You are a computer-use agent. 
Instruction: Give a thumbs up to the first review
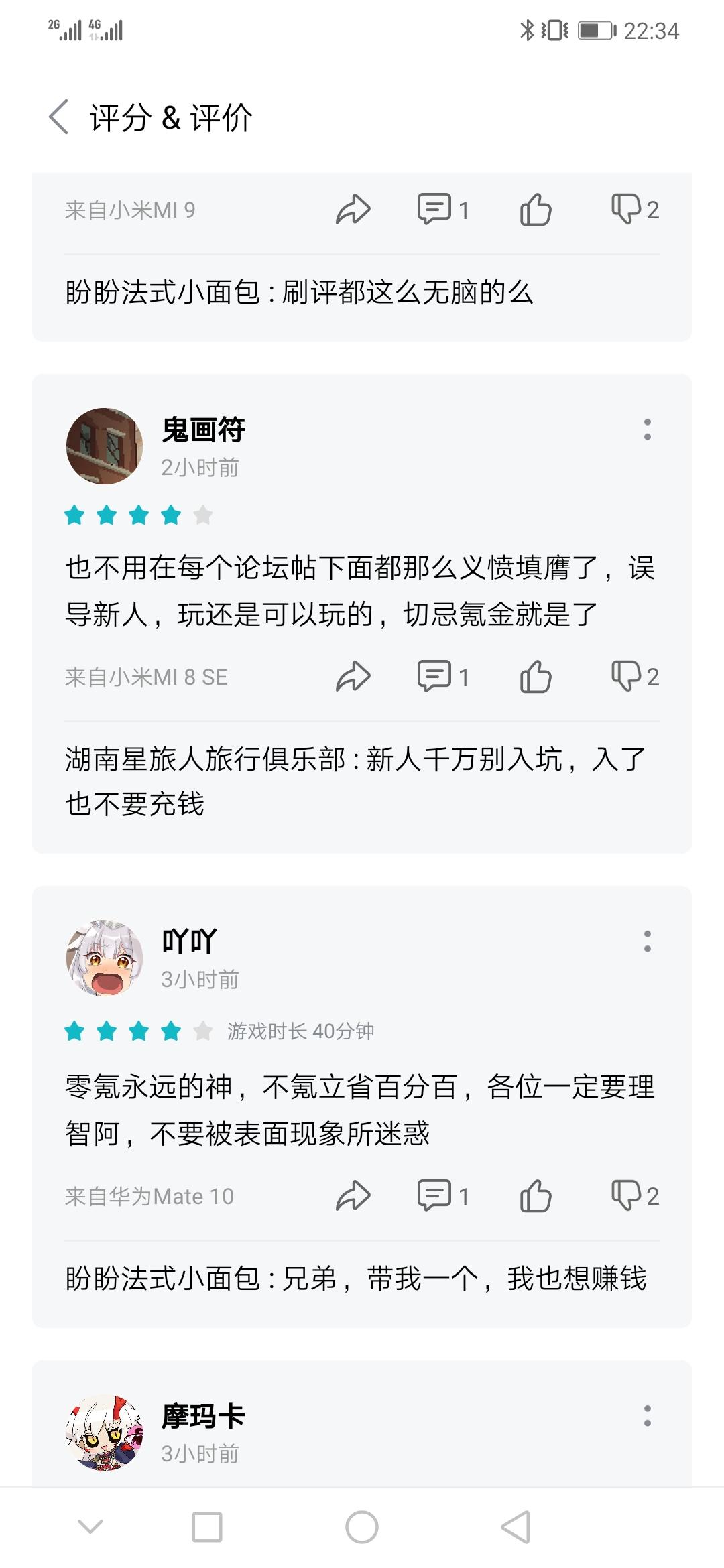[536, 209]
